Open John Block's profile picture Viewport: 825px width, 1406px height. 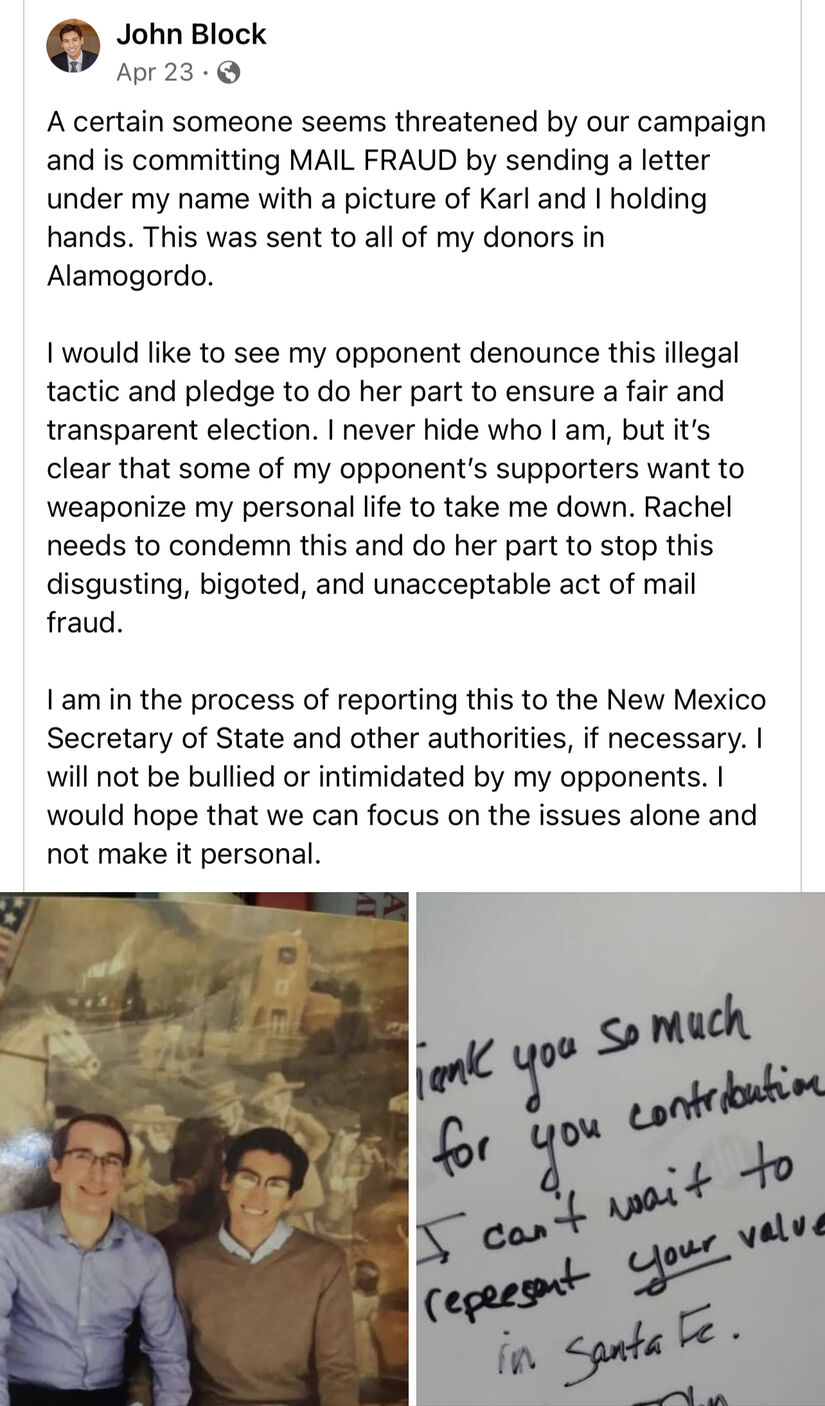[x=73, y=46]
